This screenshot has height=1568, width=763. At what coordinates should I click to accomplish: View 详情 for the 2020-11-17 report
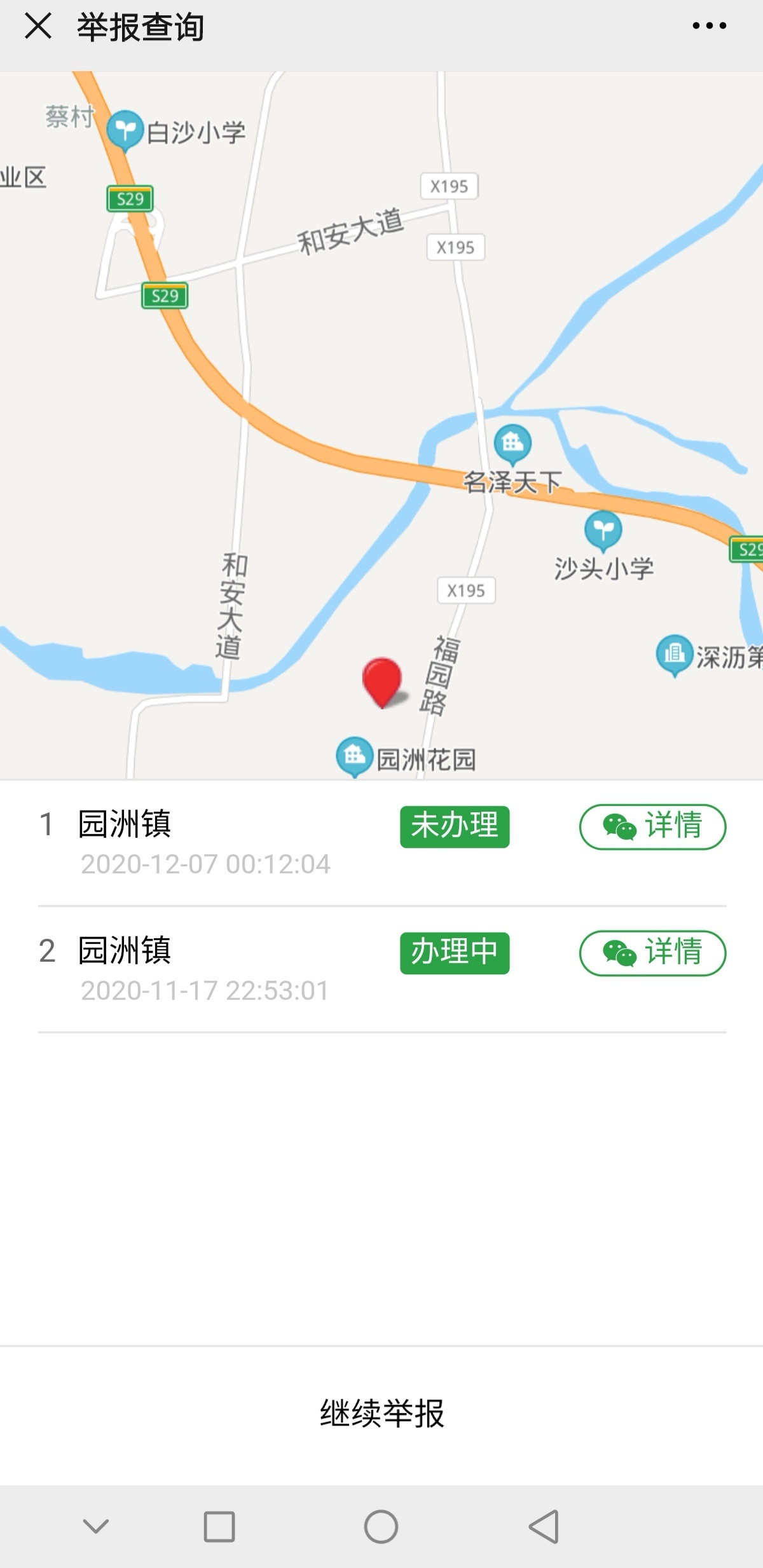(x=652, y=953)
